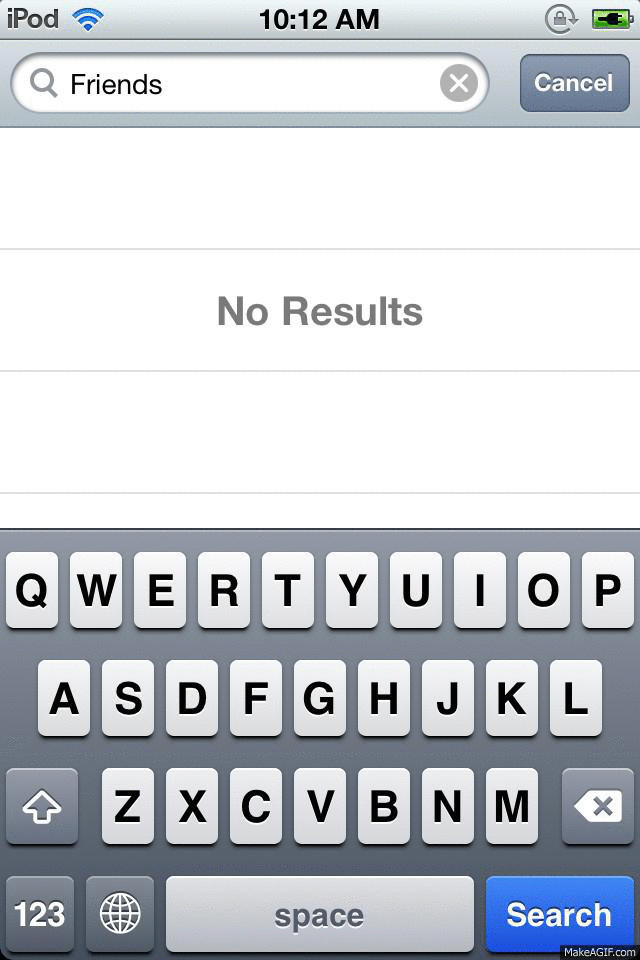Hit the blue Search key

click(558, 914)
